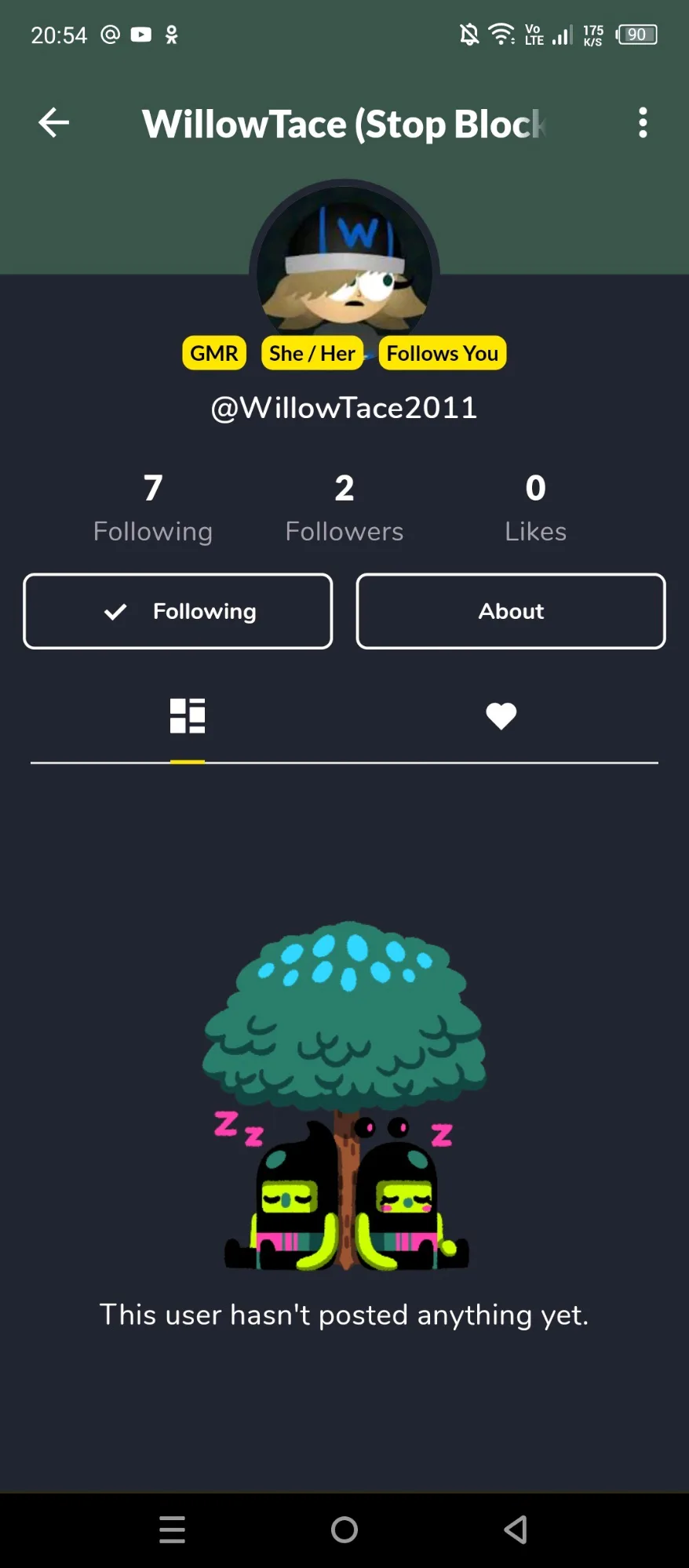View the 2 Followers list
The width and height of the screenshot is (689, 1568).
point(344,508)
